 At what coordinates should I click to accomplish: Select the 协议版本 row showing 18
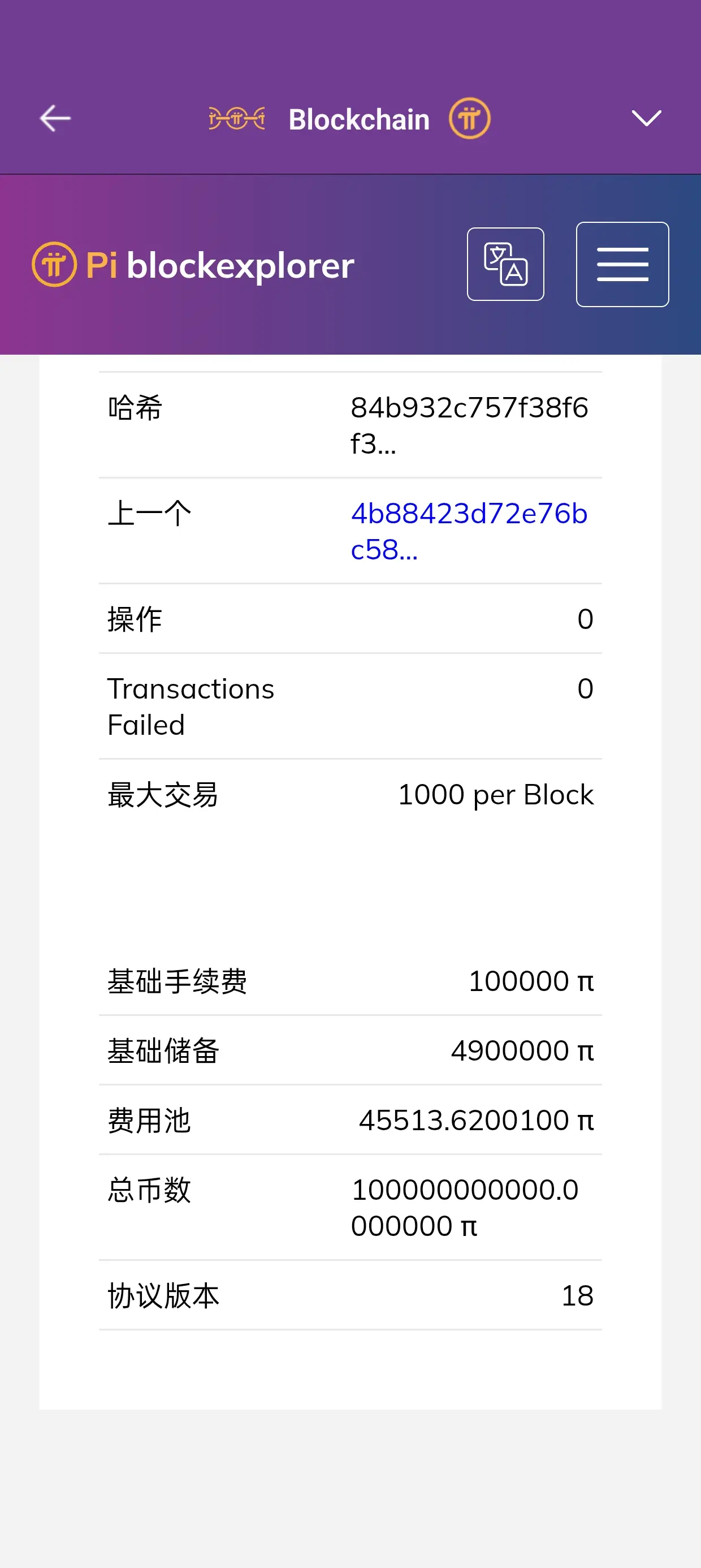350,1295
